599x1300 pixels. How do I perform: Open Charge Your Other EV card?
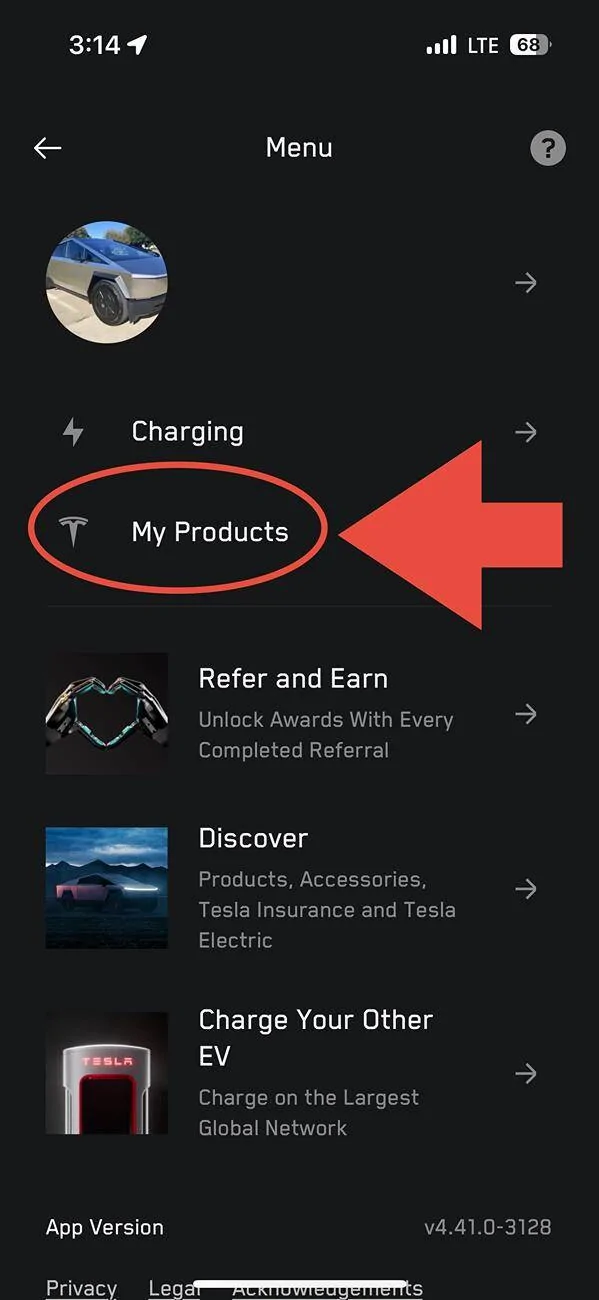tap(299, 1073)
